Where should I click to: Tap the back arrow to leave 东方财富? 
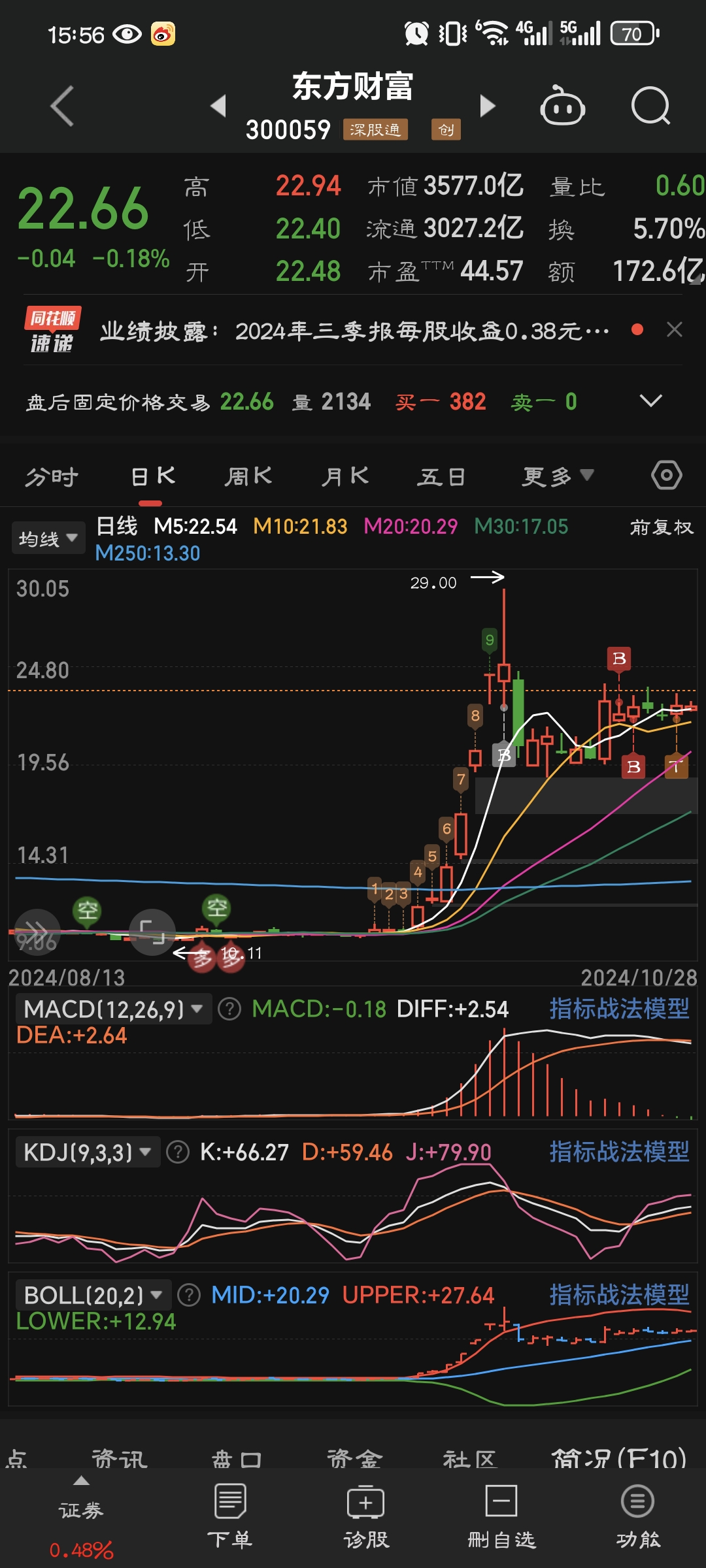(x=59, y=106)
